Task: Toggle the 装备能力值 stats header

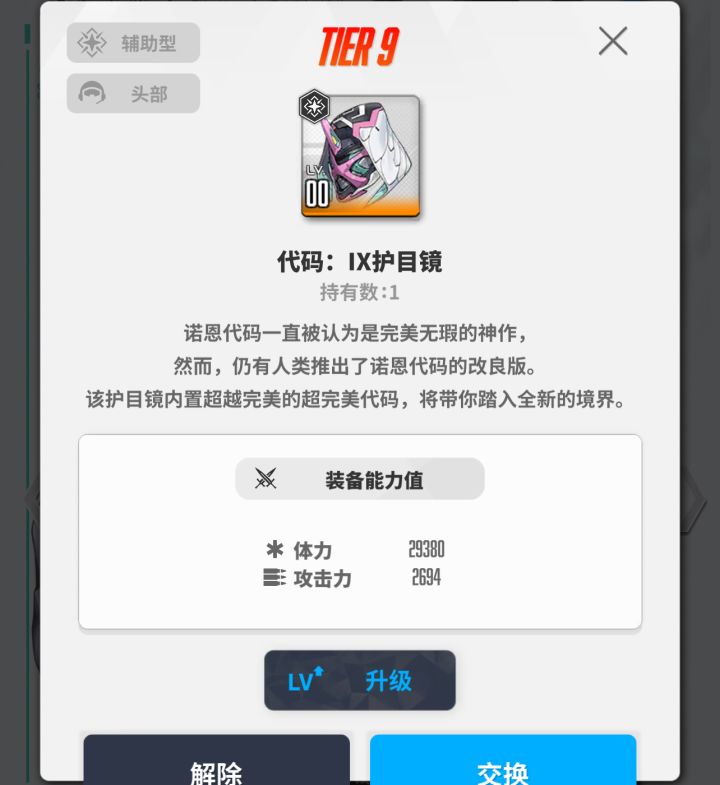Action: [360, 479]
